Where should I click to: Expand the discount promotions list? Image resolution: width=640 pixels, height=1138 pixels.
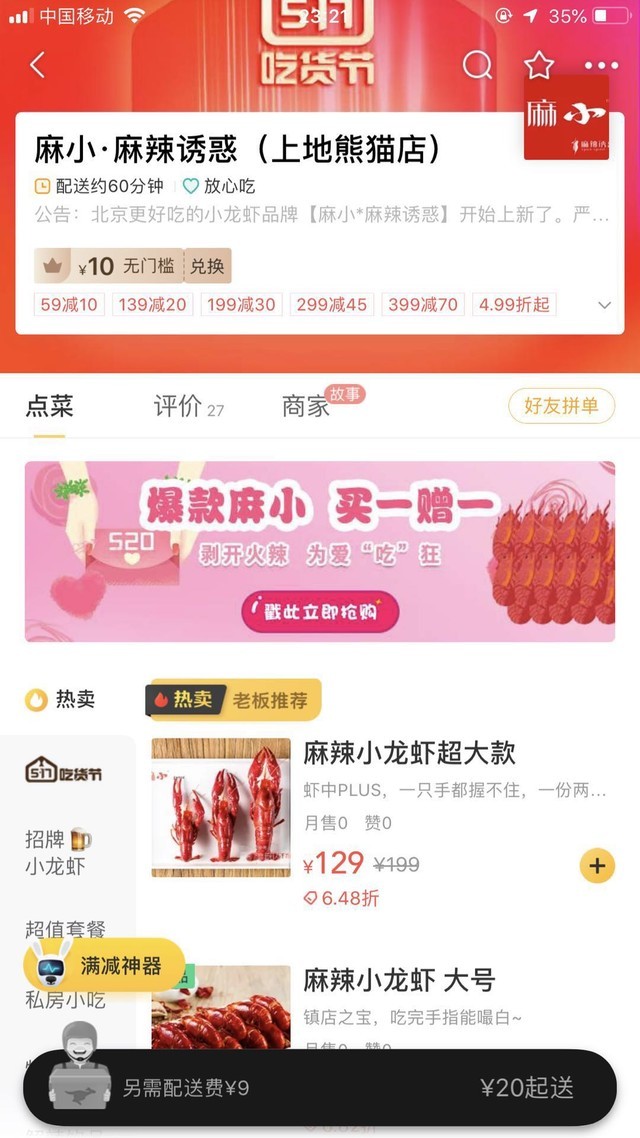[x=604, y=305]
